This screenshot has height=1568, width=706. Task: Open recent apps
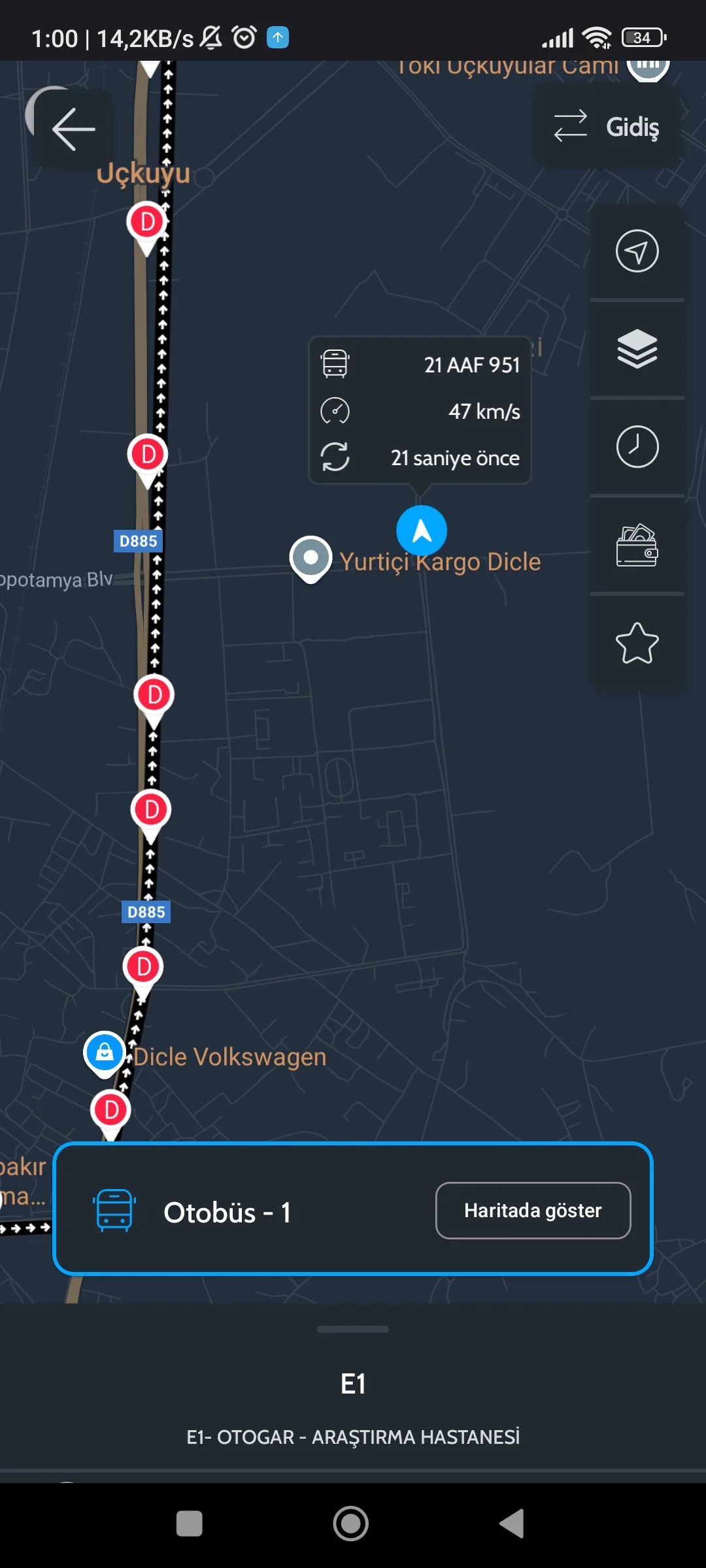pos(190,1524)
